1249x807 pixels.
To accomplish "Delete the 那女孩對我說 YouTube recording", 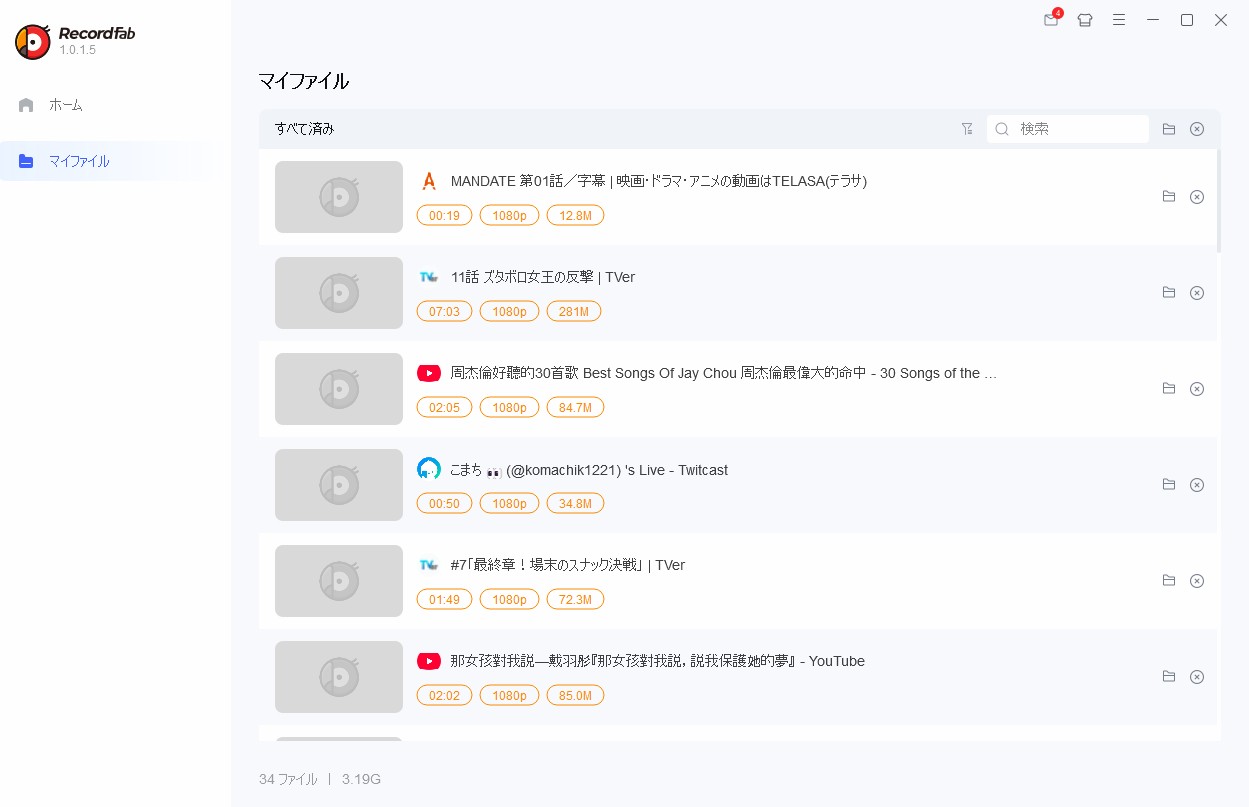I will pos(1197,677).
